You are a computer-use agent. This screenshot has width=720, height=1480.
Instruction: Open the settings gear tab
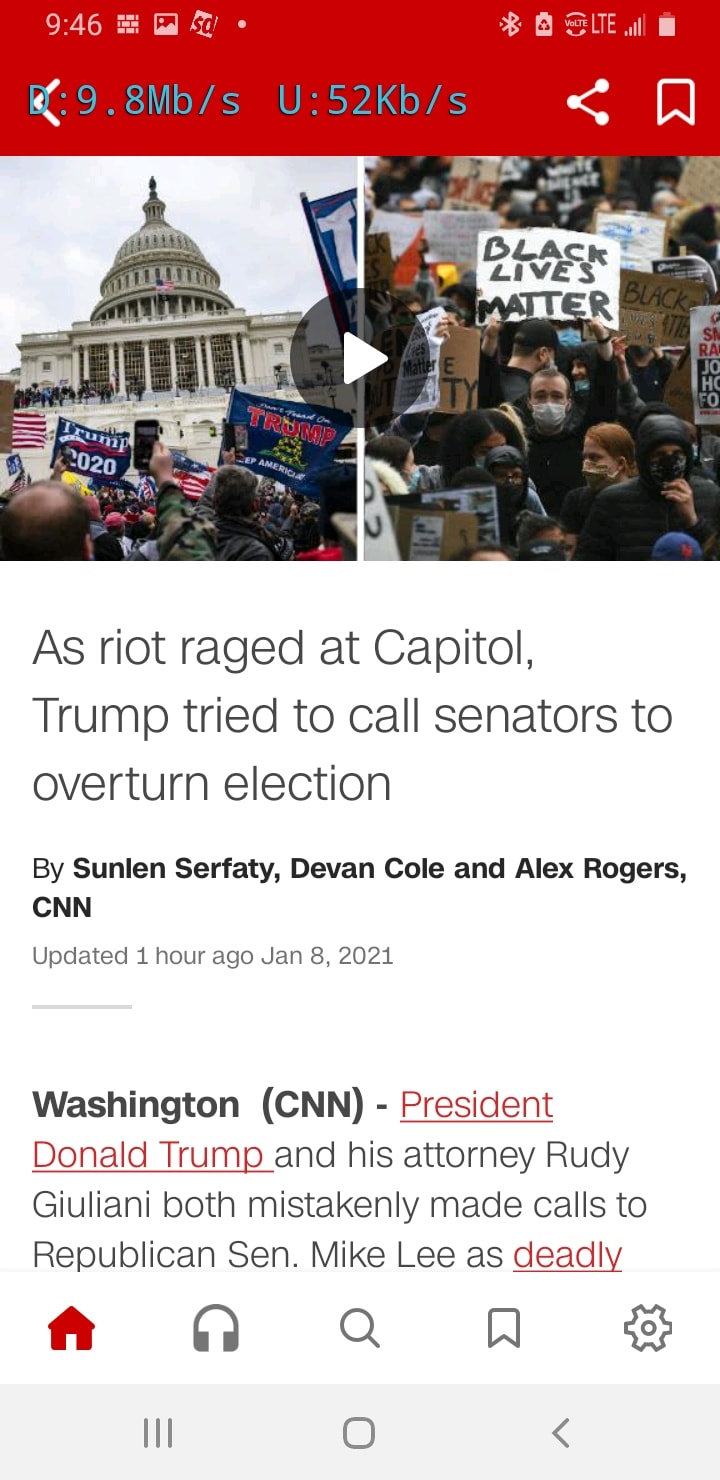point(648,1328)
